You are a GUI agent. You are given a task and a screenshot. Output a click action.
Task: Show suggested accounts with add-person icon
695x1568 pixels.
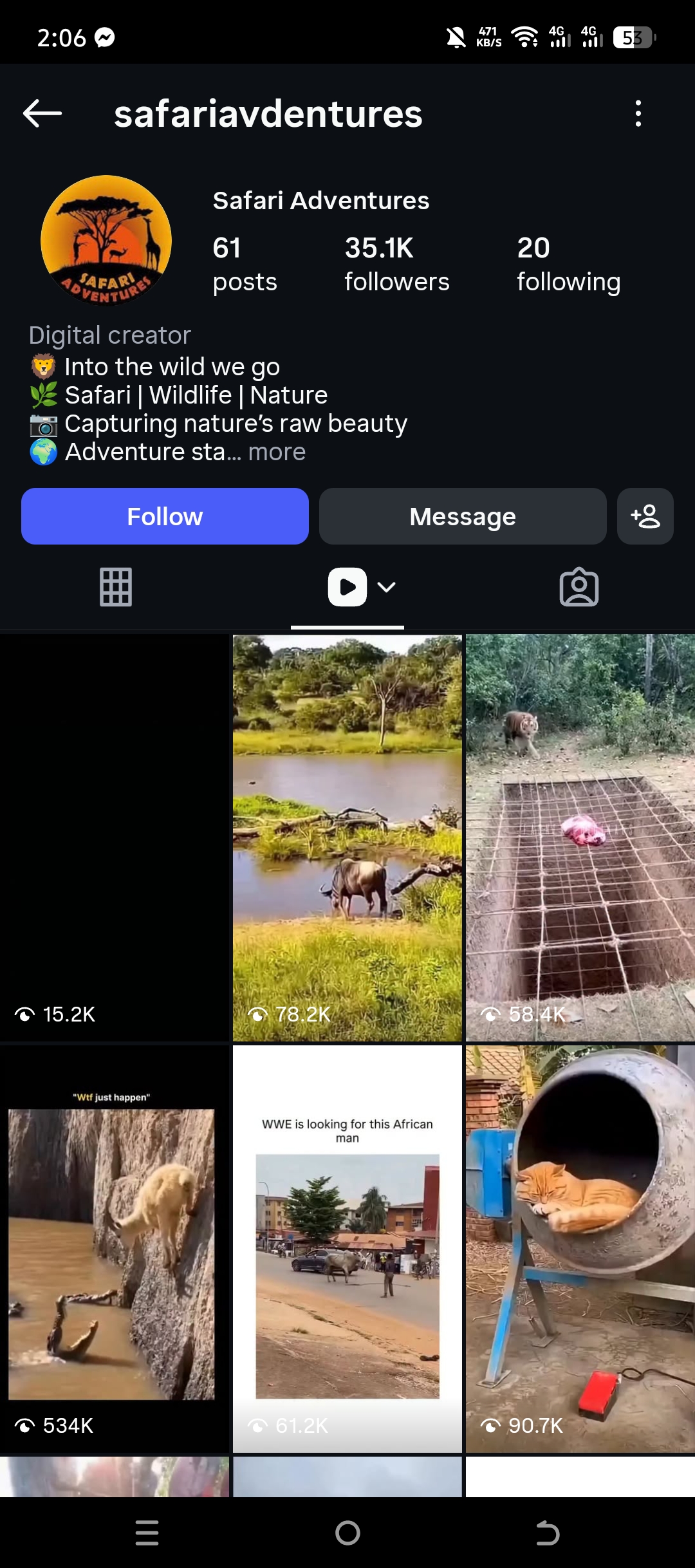[x=645, y=516]
